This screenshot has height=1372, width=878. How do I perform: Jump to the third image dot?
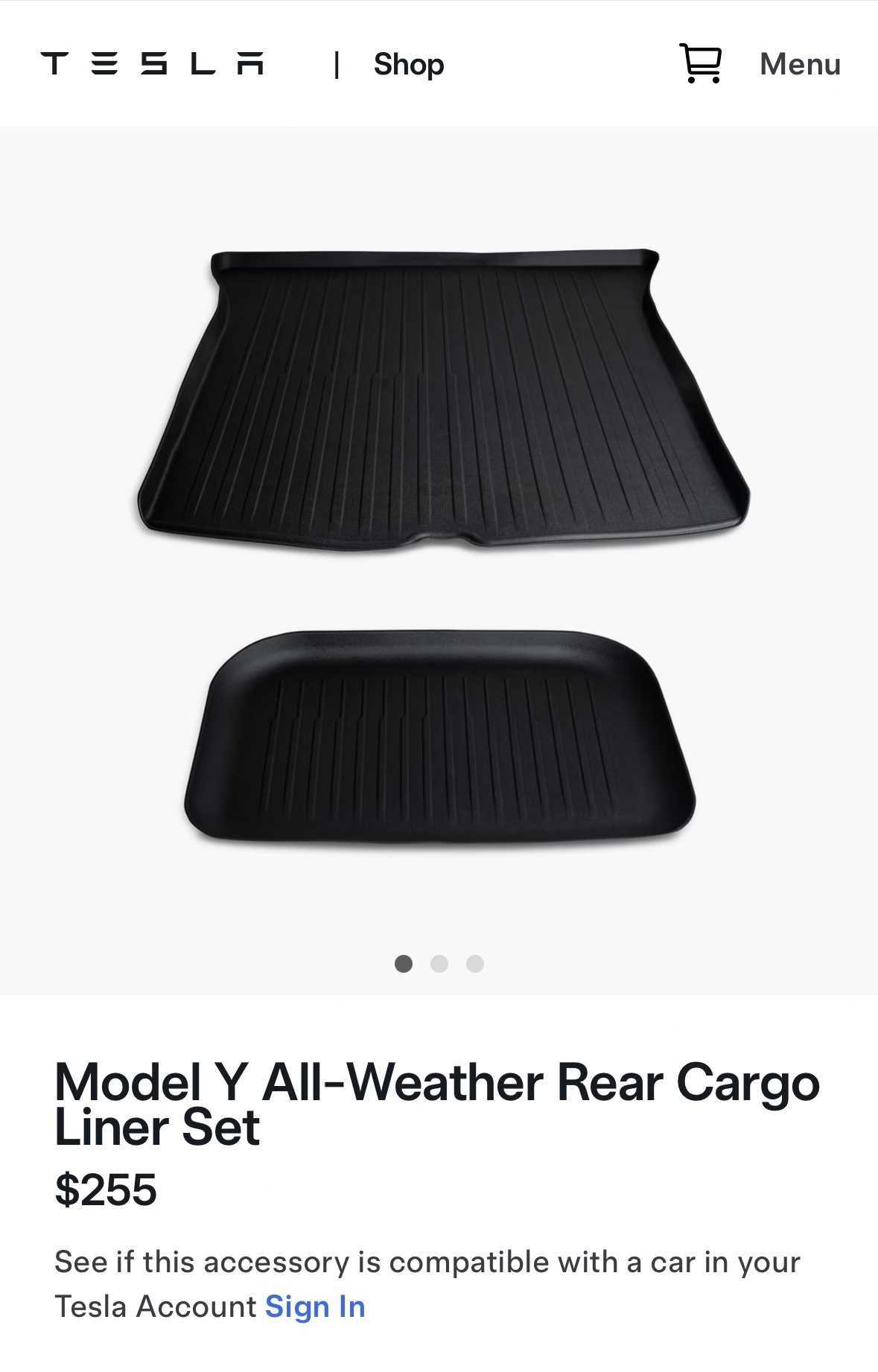click(x=475, y=963)
